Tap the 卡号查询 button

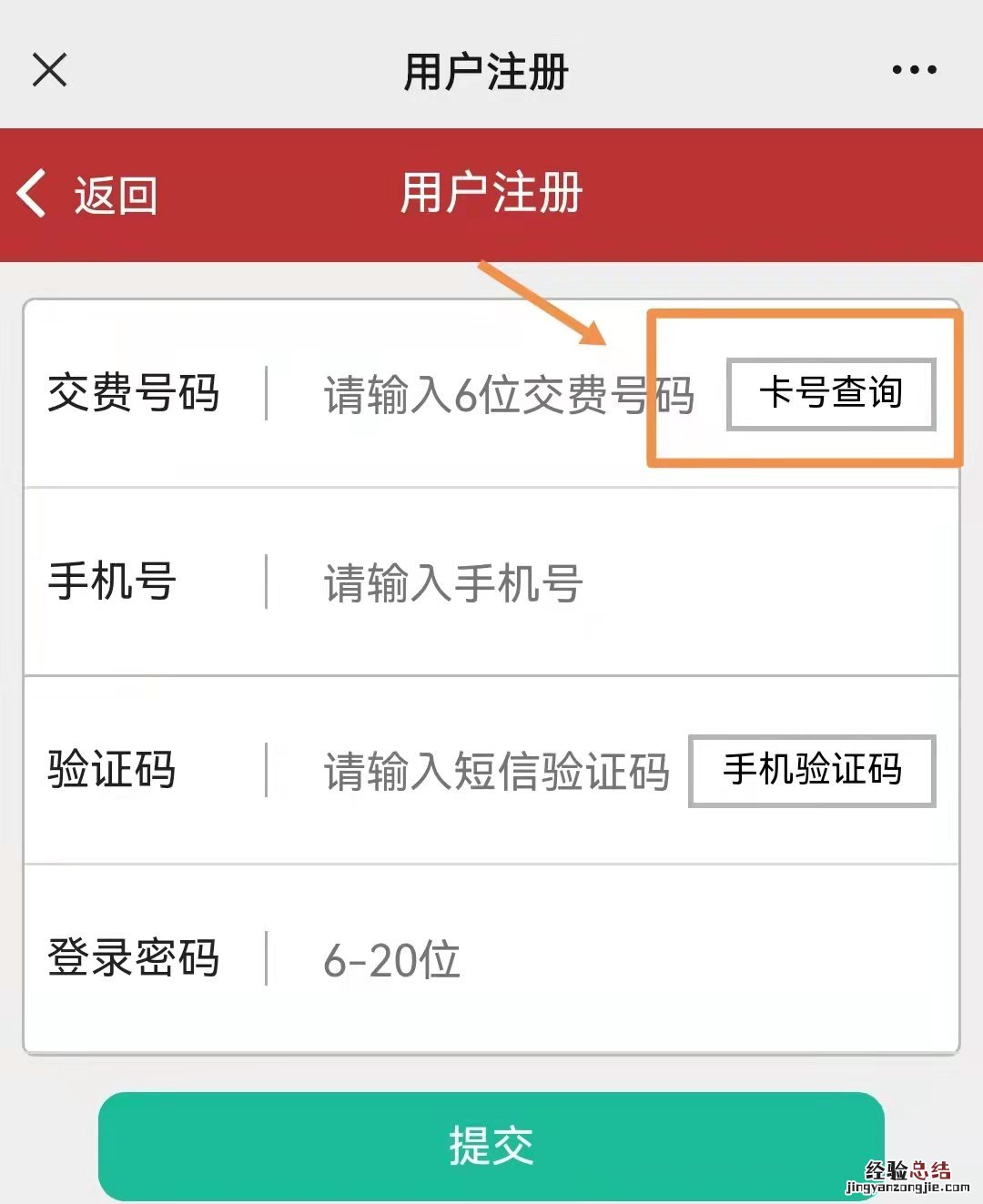point(830,394)
